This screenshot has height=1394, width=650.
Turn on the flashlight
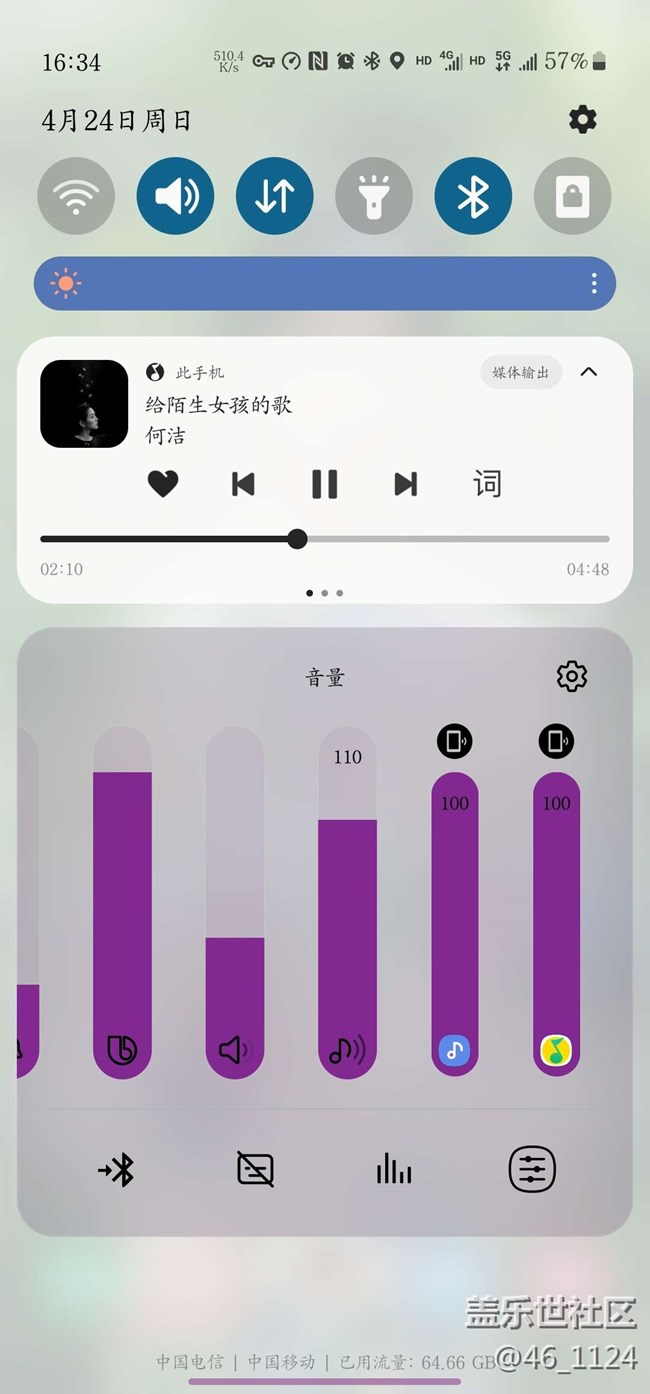(x=373, y=197)
